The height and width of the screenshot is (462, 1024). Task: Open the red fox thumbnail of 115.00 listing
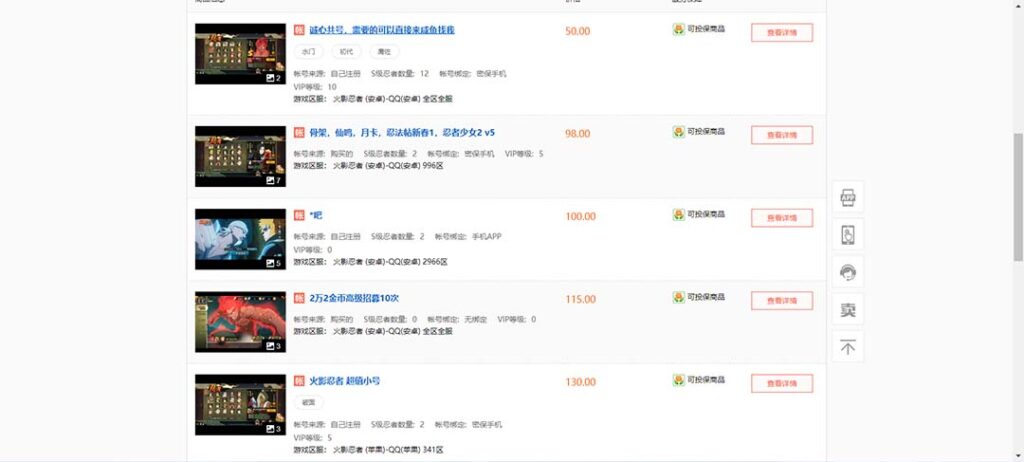[x=239, y=321]
